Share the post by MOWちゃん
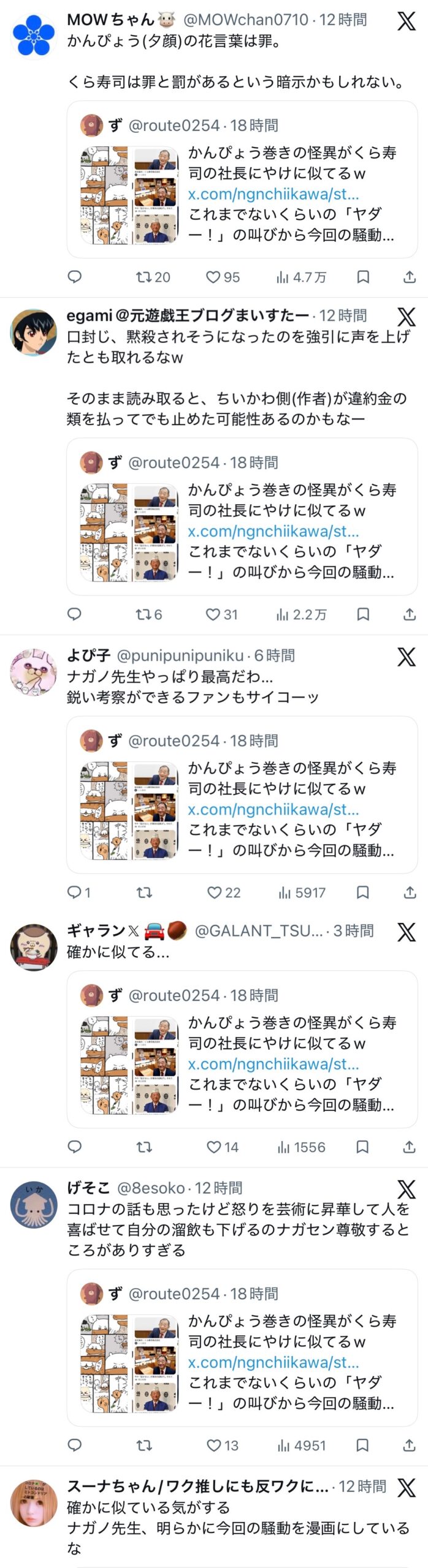 pos(410,277)
